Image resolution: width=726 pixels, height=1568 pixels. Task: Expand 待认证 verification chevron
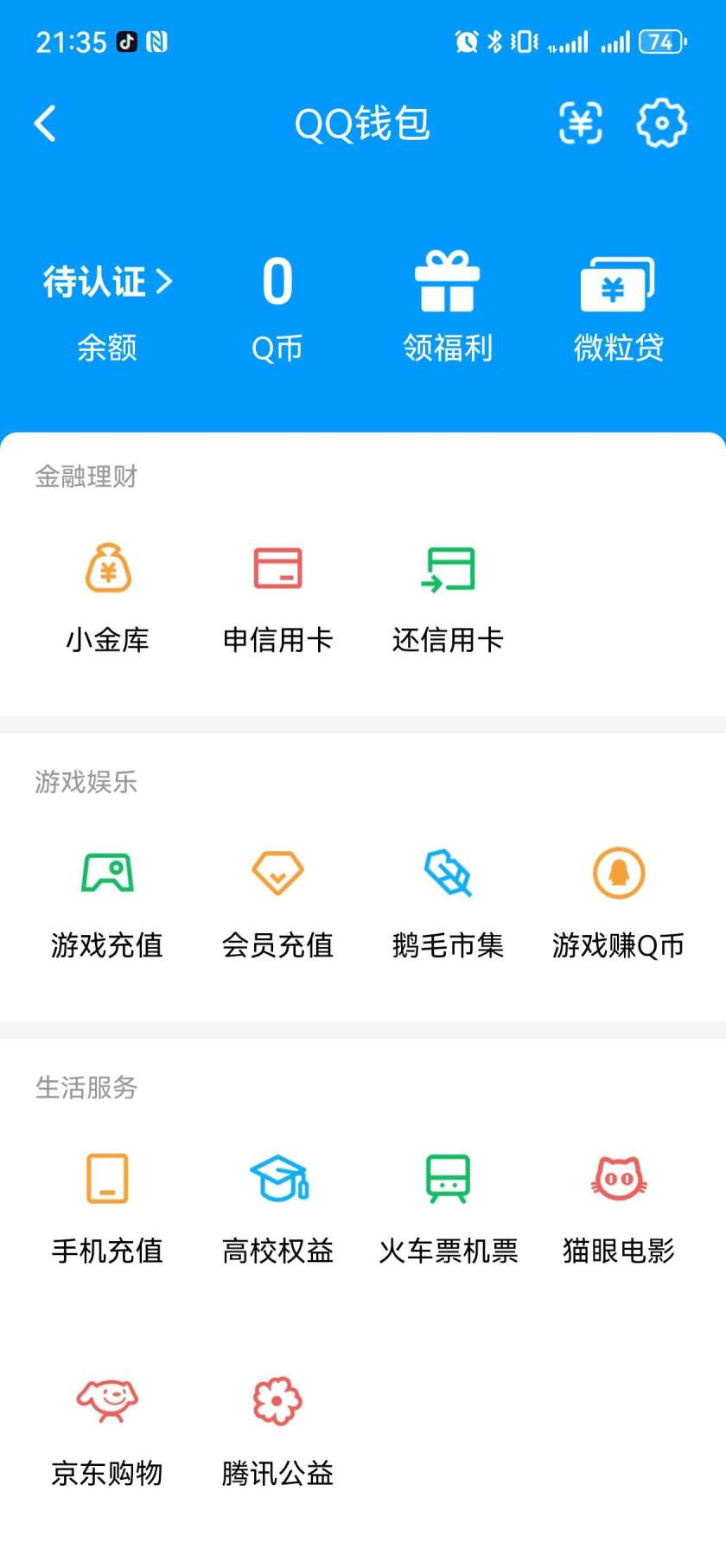[105, 281]
